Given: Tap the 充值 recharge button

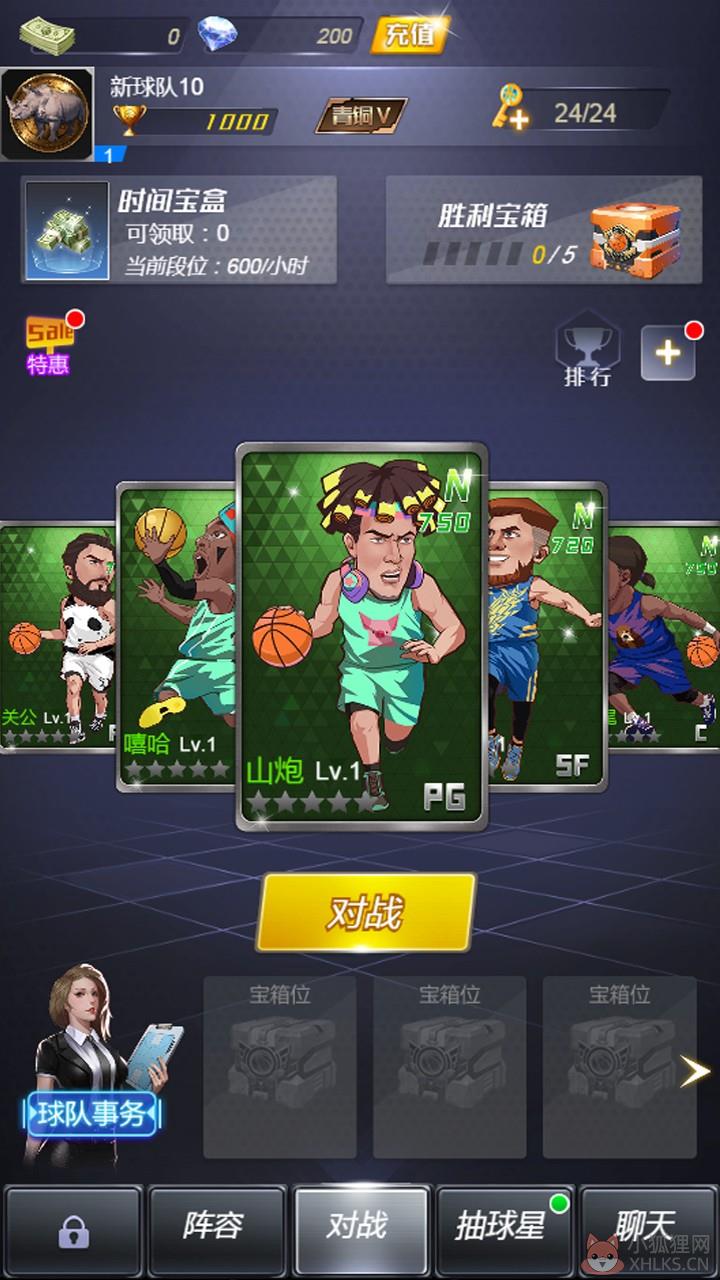Looking at the screenshot, I should (x=409, y=35).
